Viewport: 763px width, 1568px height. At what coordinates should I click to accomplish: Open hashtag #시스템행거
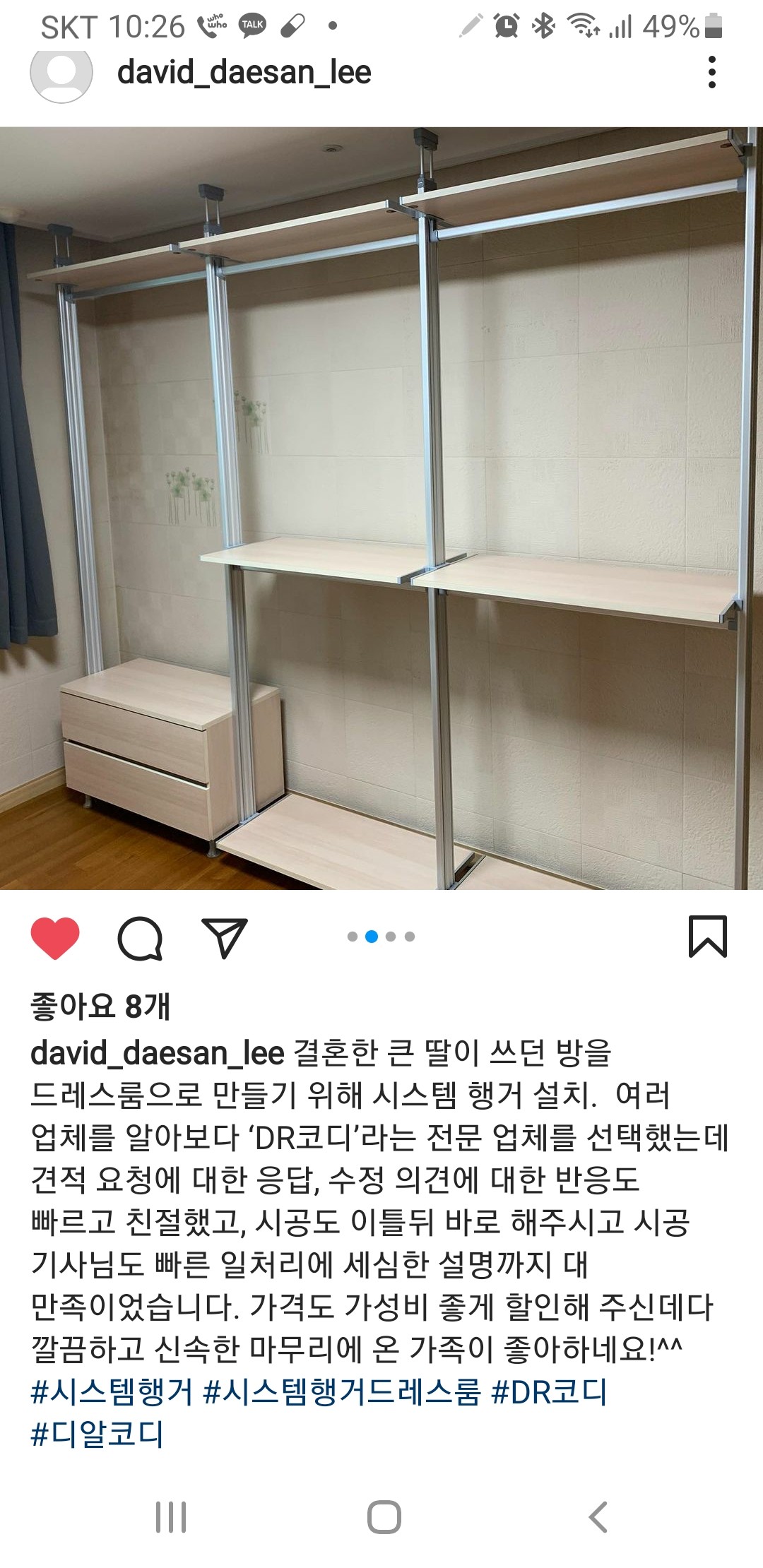tap(112, 1392)
